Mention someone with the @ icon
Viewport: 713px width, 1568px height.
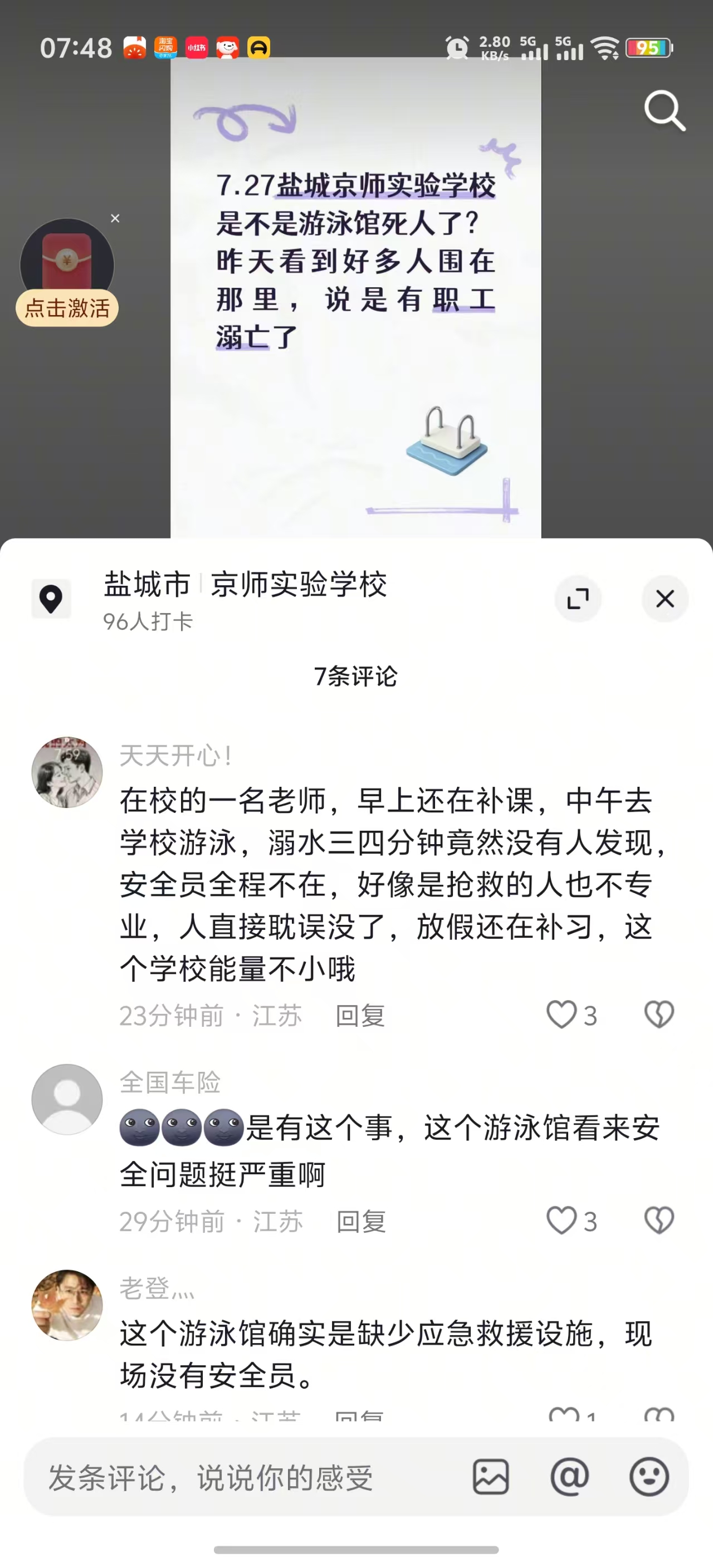(570, 1477)
